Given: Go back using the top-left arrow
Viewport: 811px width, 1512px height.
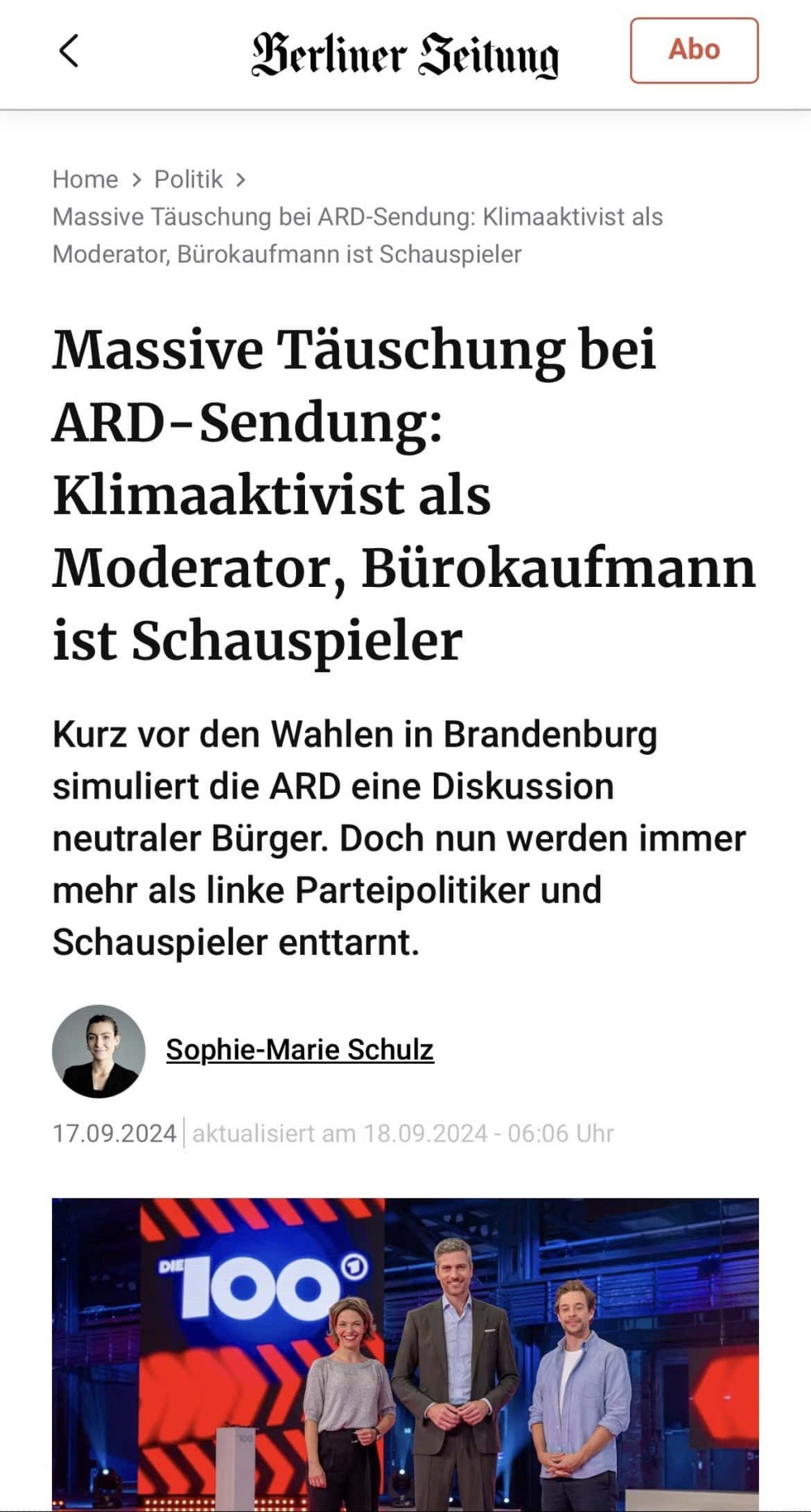Looking at the screenshot, I should coord(70,51).
